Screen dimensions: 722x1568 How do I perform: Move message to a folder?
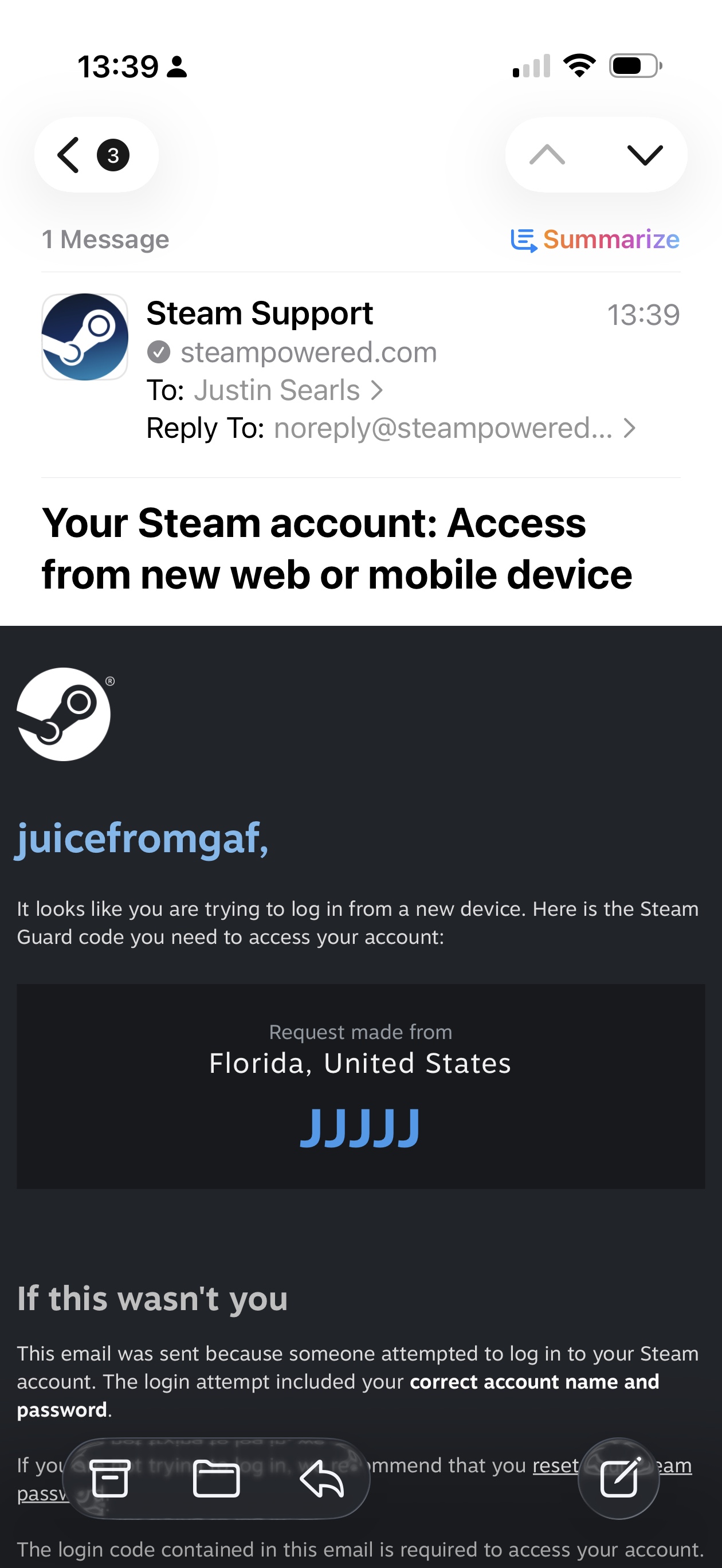[x=216, y=1478]
